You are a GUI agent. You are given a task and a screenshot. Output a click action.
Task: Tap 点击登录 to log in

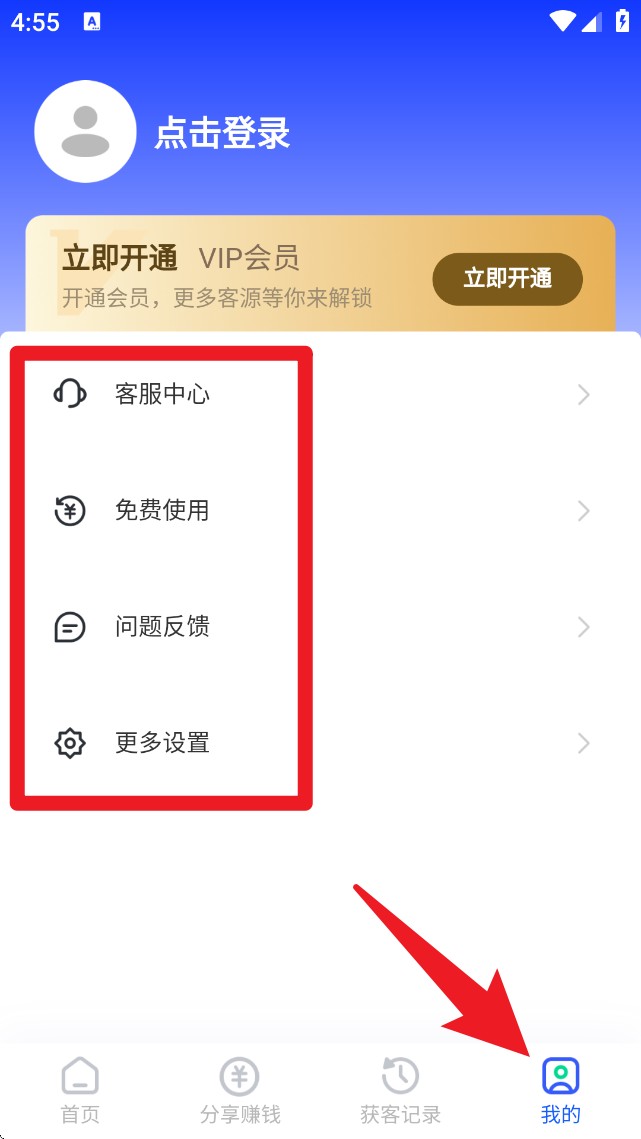(x=222, y=133)
